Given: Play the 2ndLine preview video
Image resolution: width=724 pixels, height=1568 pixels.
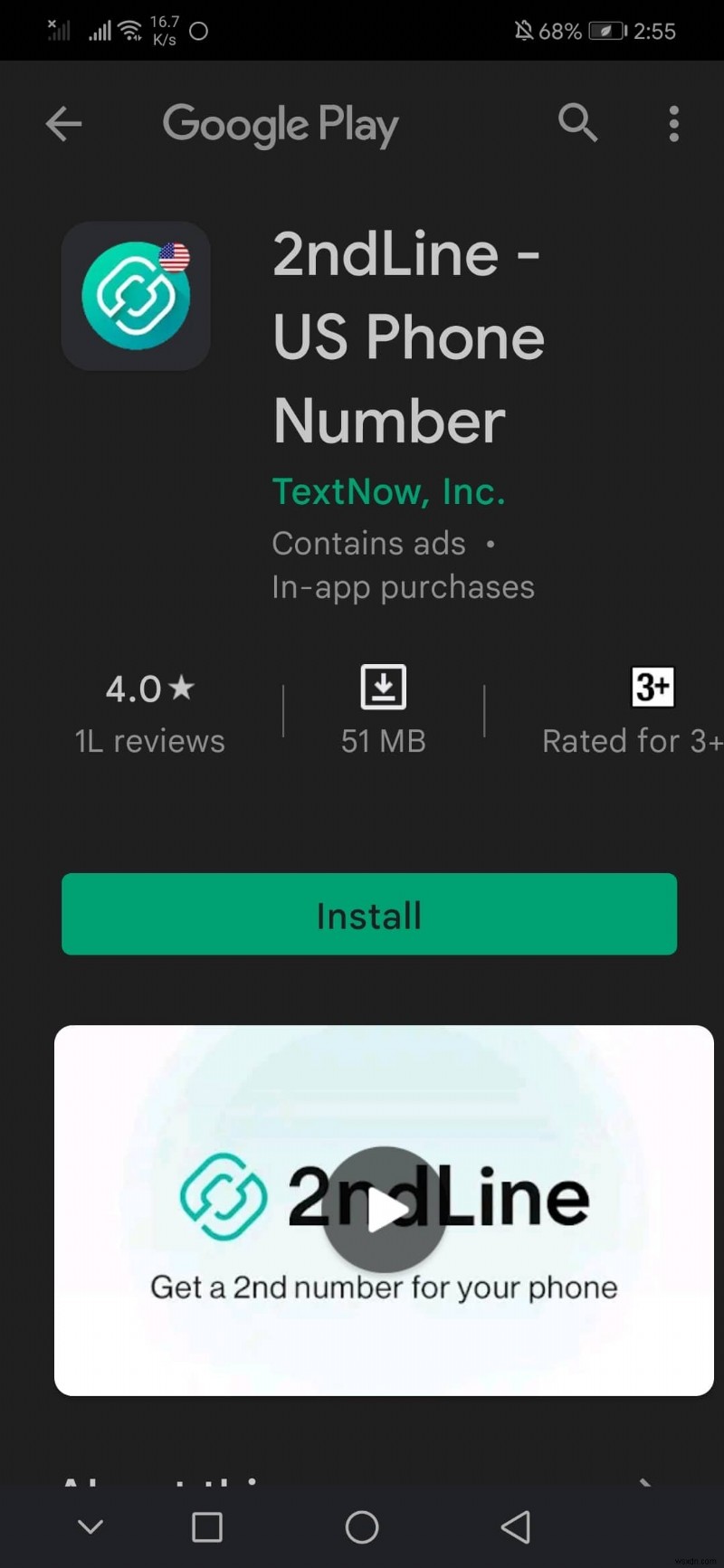Looking at the screenshot, I should [x=385, y=1210].
